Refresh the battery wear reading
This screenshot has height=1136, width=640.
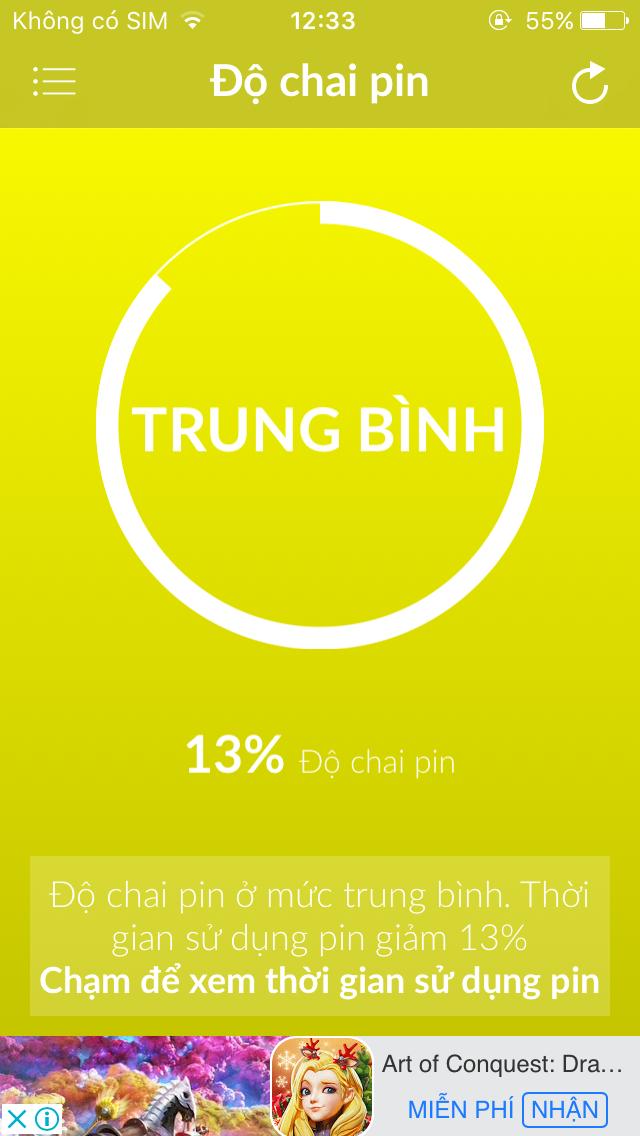pos(590,83)
